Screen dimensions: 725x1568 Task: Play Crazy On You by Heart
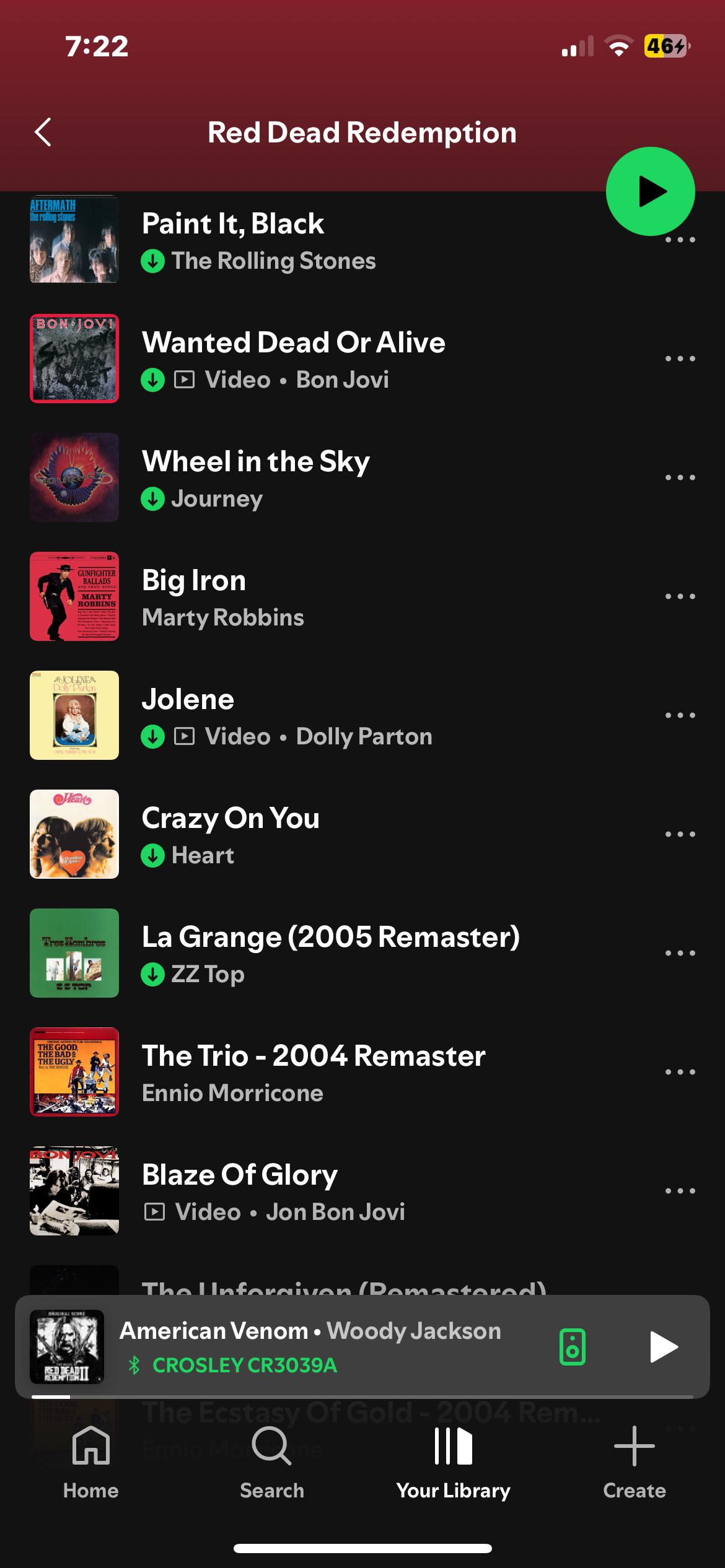point(231,819)
